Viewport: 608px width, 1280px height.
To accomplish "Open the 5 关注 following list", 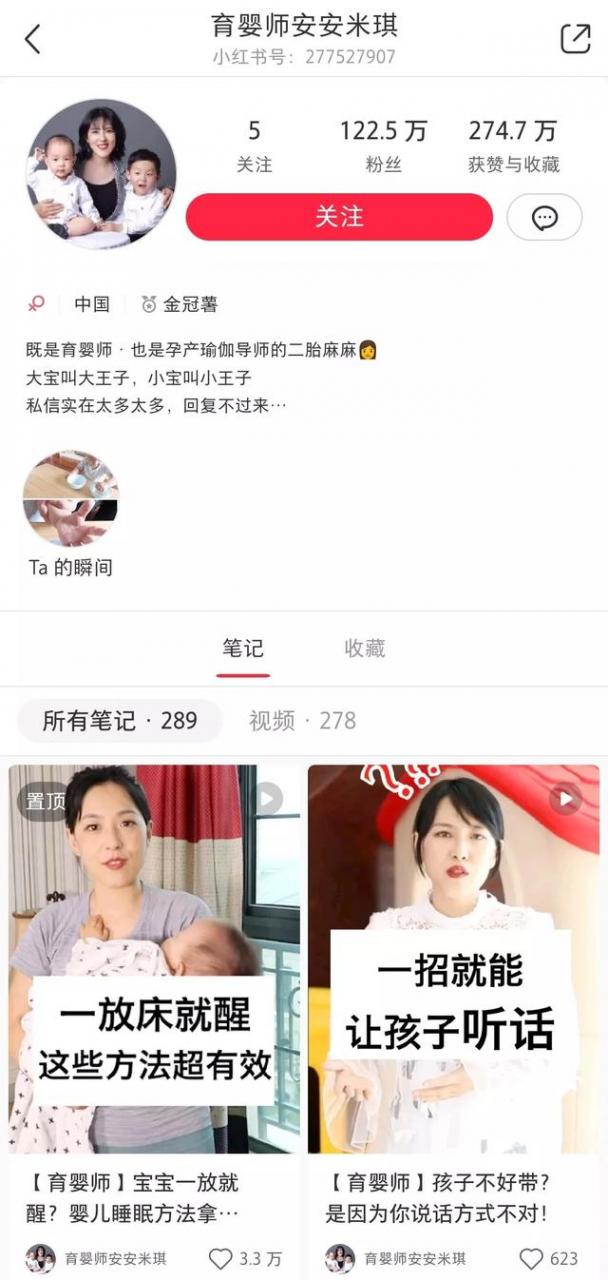I will coord(254,146).
